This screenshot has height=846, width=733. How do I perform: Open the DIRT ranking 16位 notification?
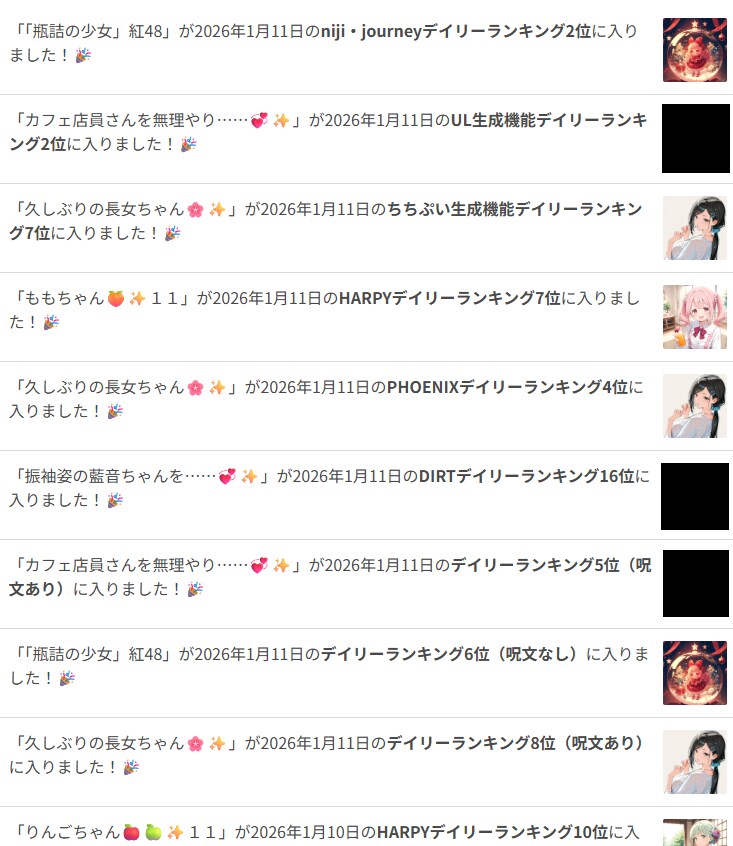point(330,488)
